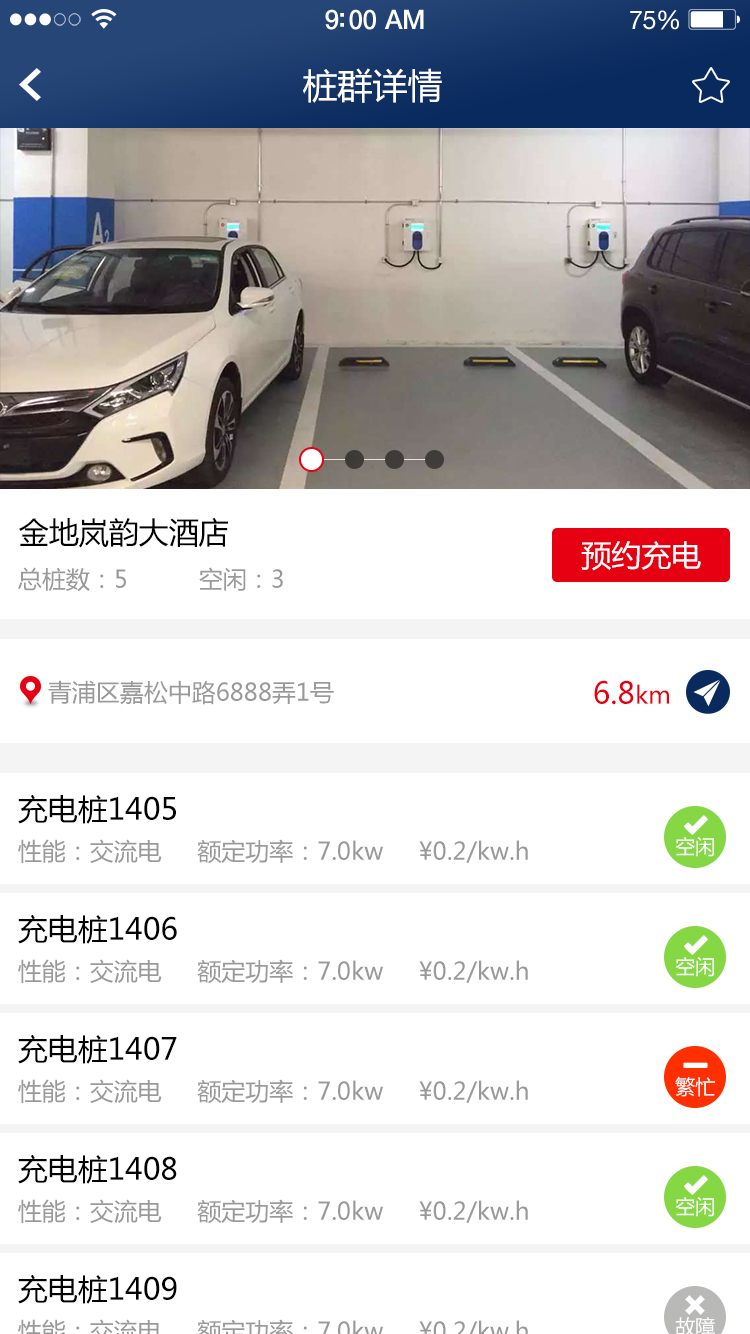
Task: Tap the red location pin icon
Action: [30, 690]
